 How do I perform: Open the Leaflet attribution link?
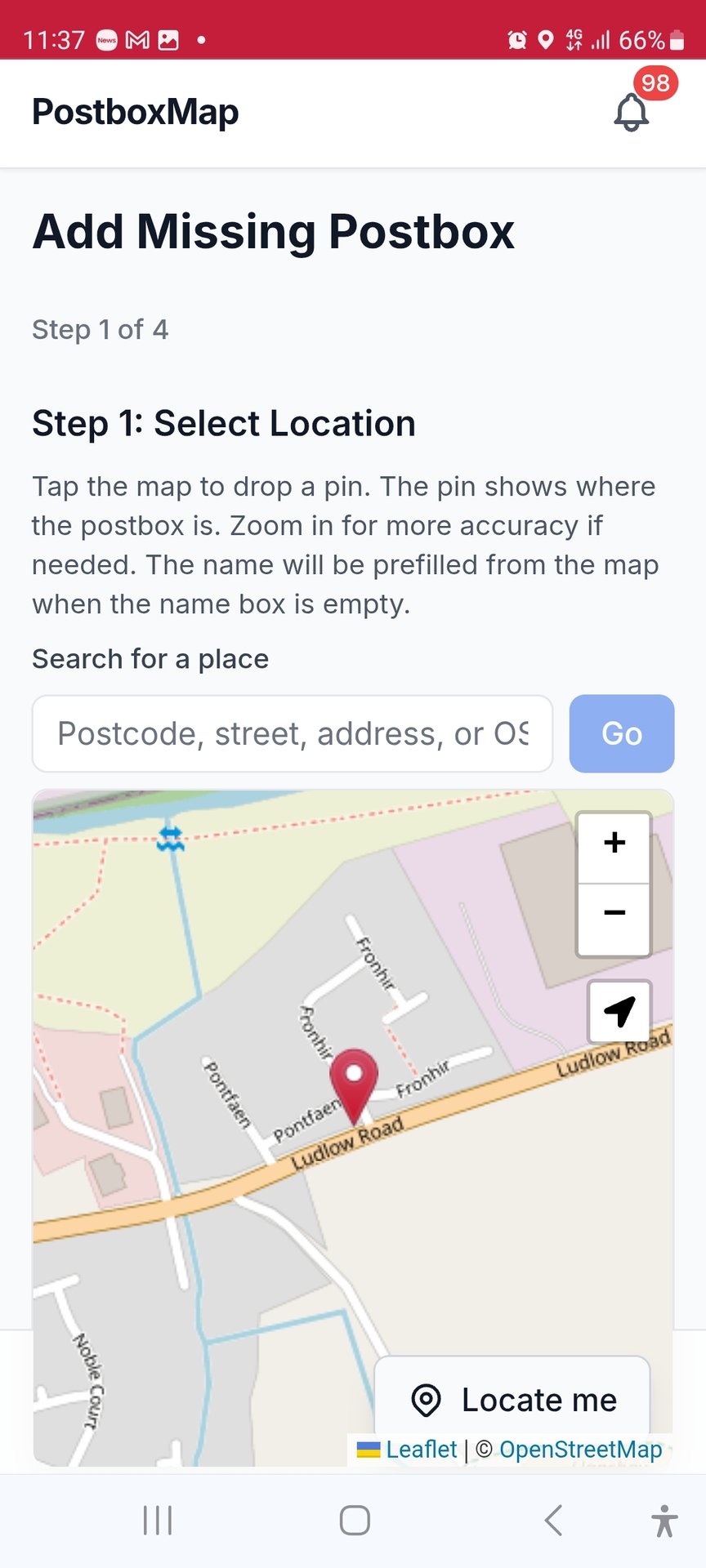[x=421, y=1449]
